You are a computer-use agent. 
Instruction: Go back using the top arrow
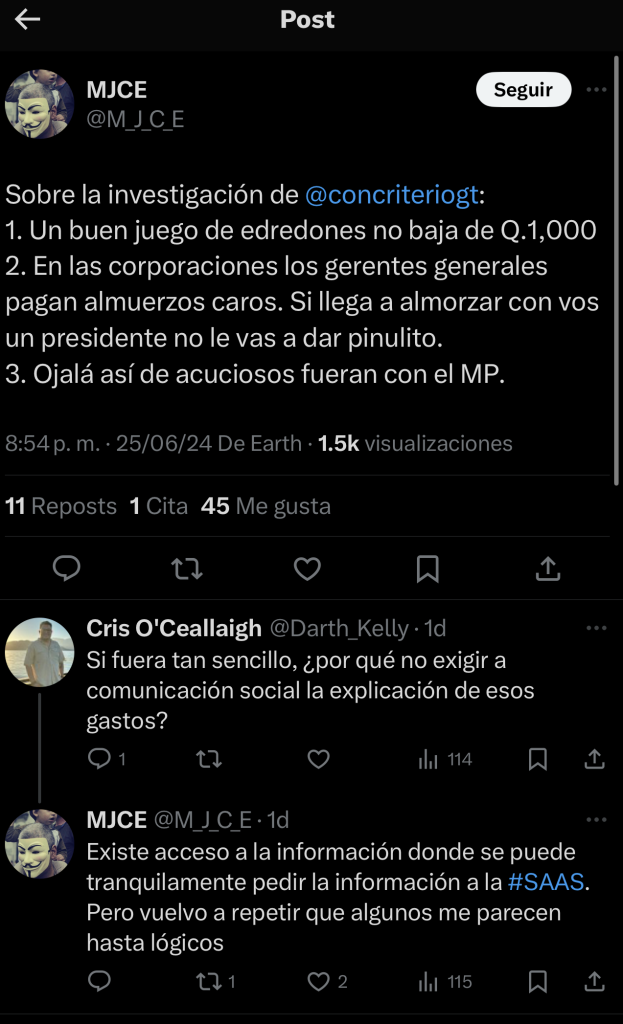point(28,20)
